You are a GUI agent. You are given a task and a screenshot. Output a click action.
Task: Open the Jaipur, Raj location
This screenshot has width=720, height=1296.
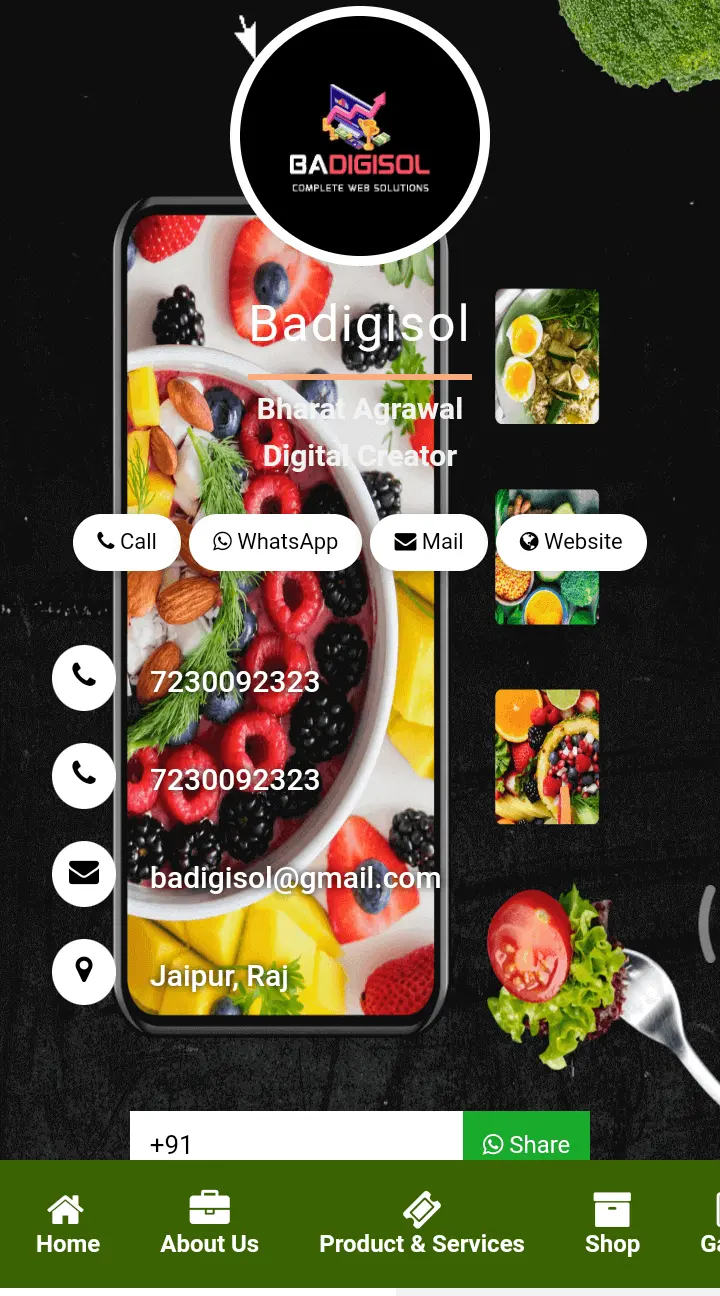coord(218,975)
